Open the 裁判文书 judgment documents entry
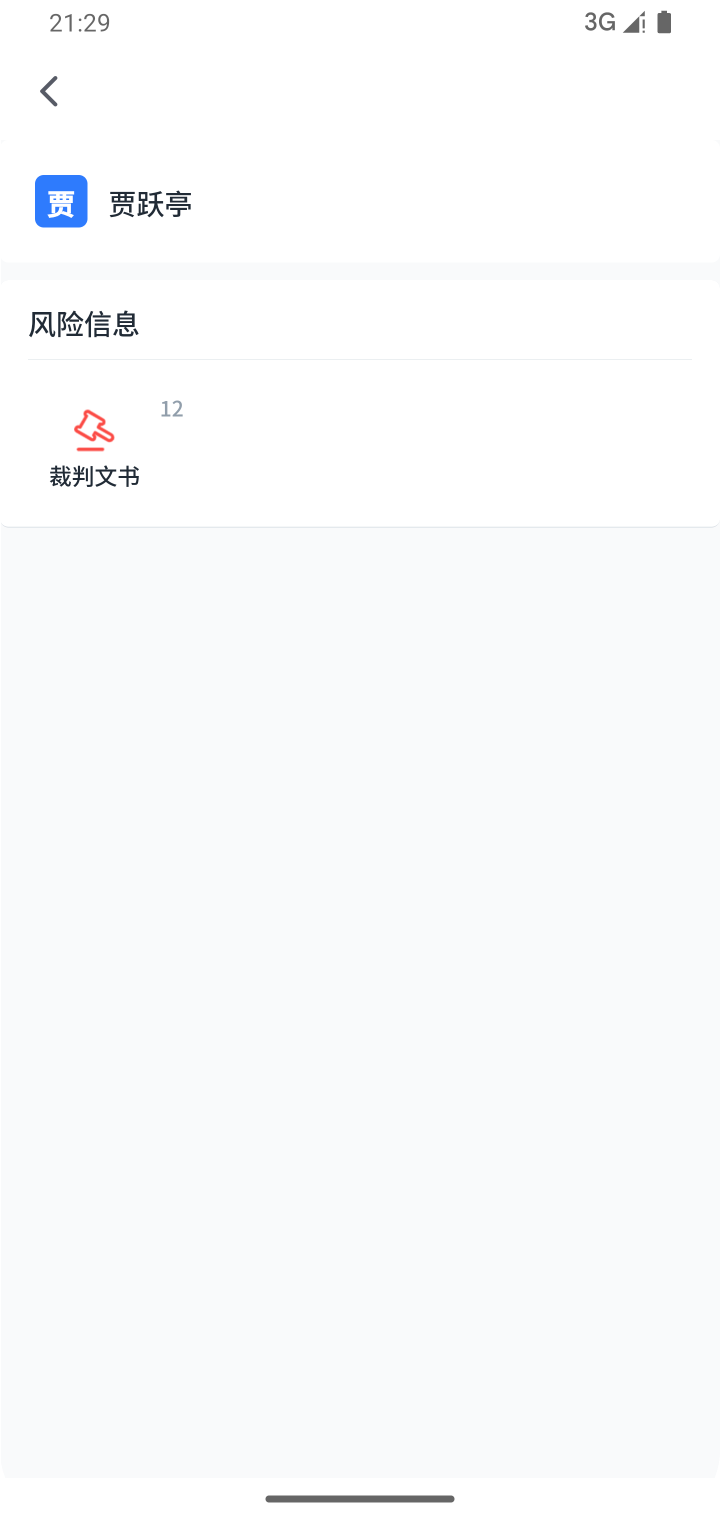 click(95, 446)
